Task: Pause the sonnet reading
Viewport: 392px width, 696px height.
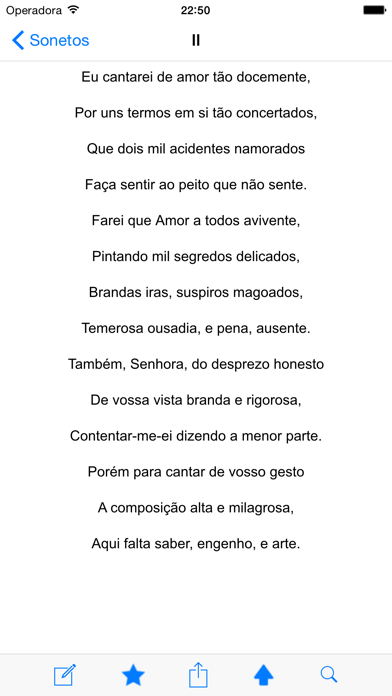Action: tap(196, 40)
